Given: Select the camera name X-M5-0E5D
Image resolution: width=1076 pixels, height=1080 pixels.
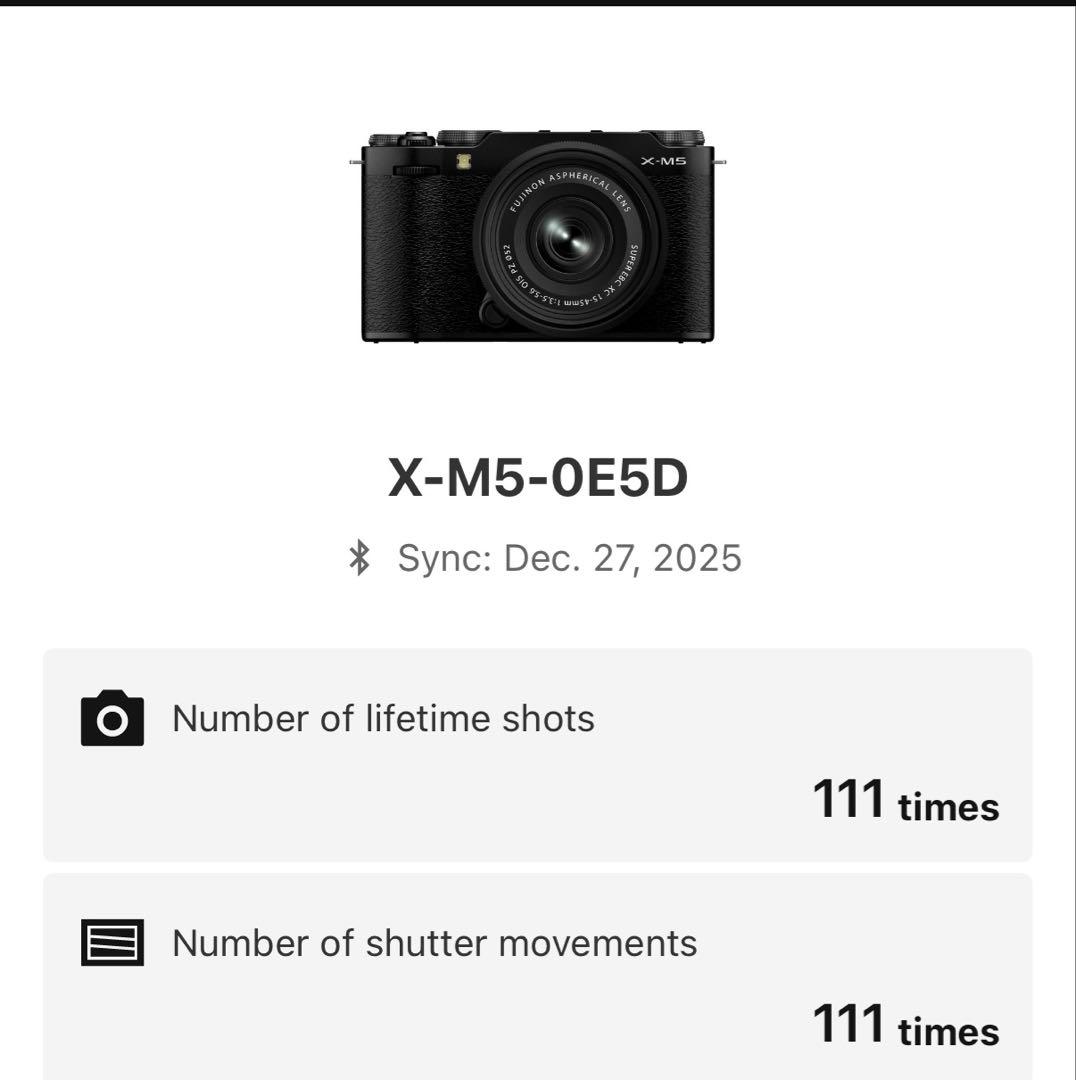Looking at the screenshot, I should pyautogui.click(x=537, y=478).
